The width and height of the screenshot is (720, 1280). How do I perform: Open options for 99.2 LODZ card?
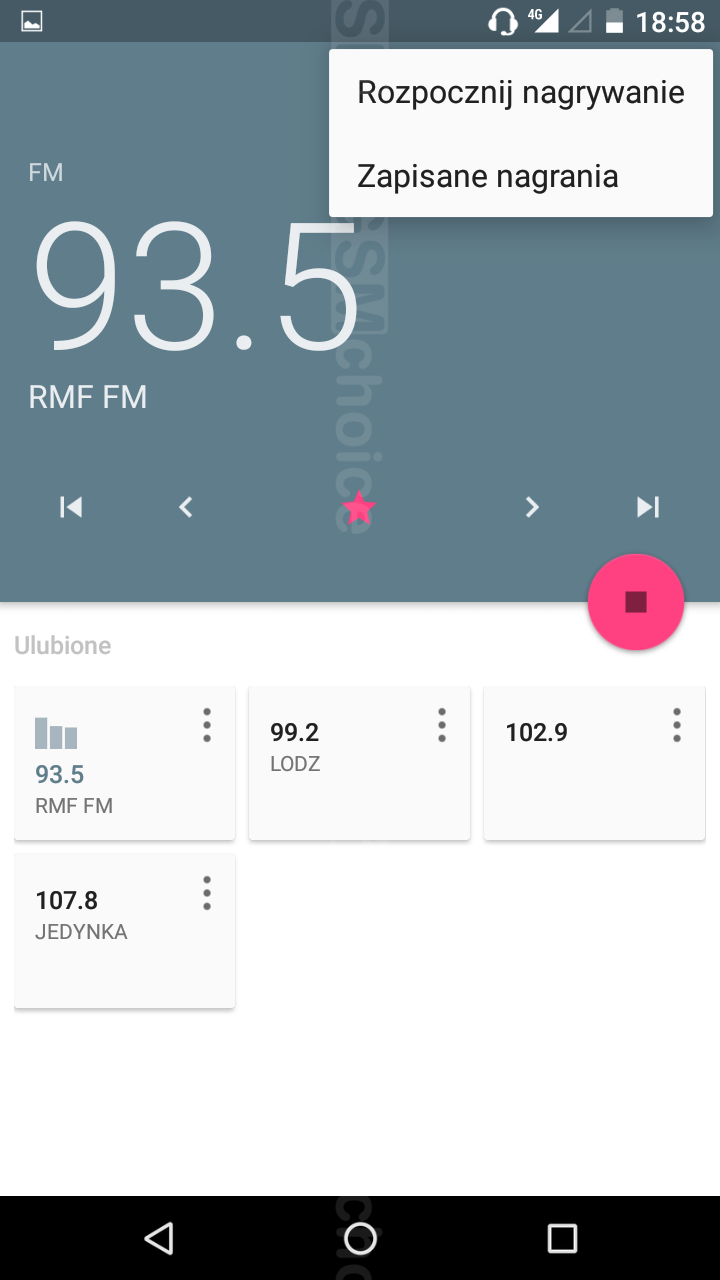pos(442,725)
